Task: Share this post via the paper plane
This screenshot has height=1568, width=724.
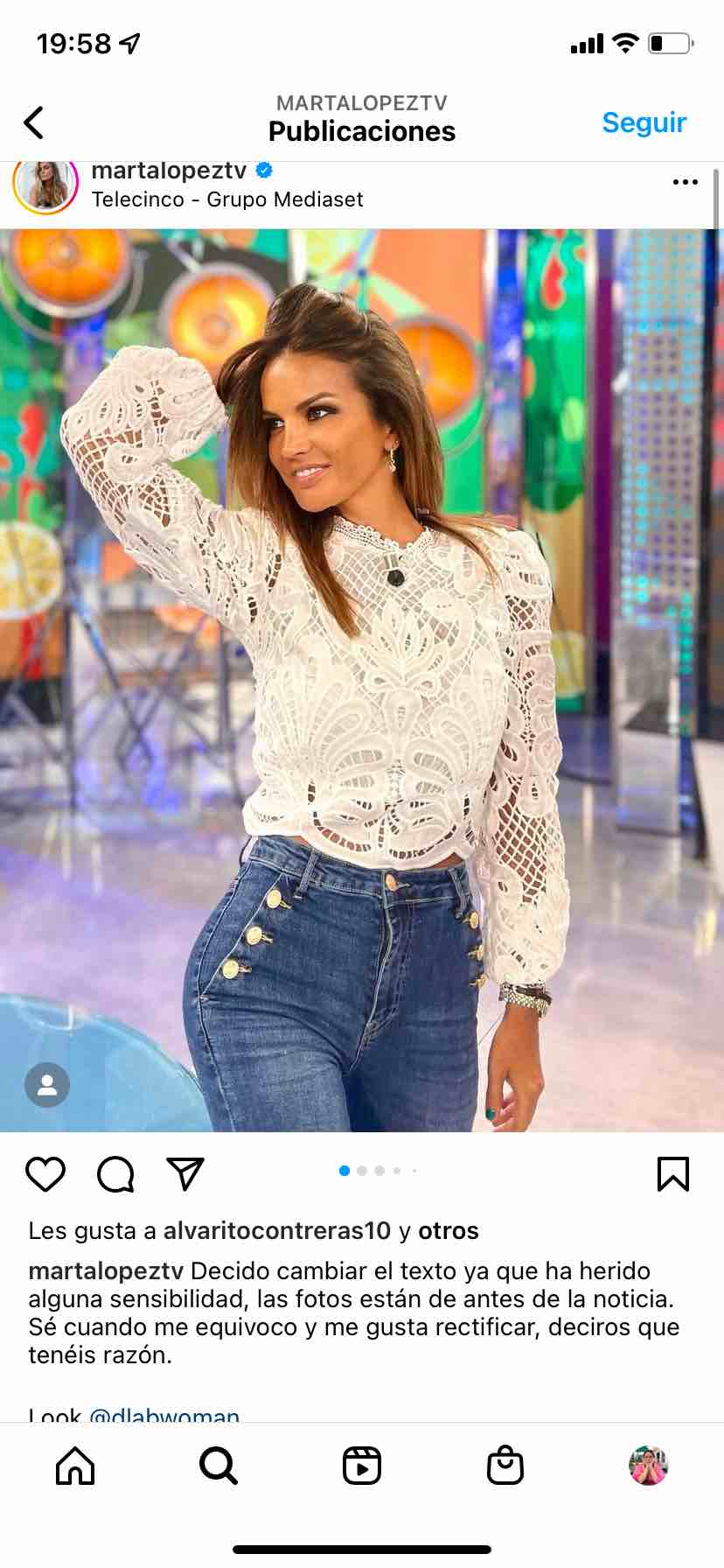Action: pyautogui.click(x=185, y=1173)
